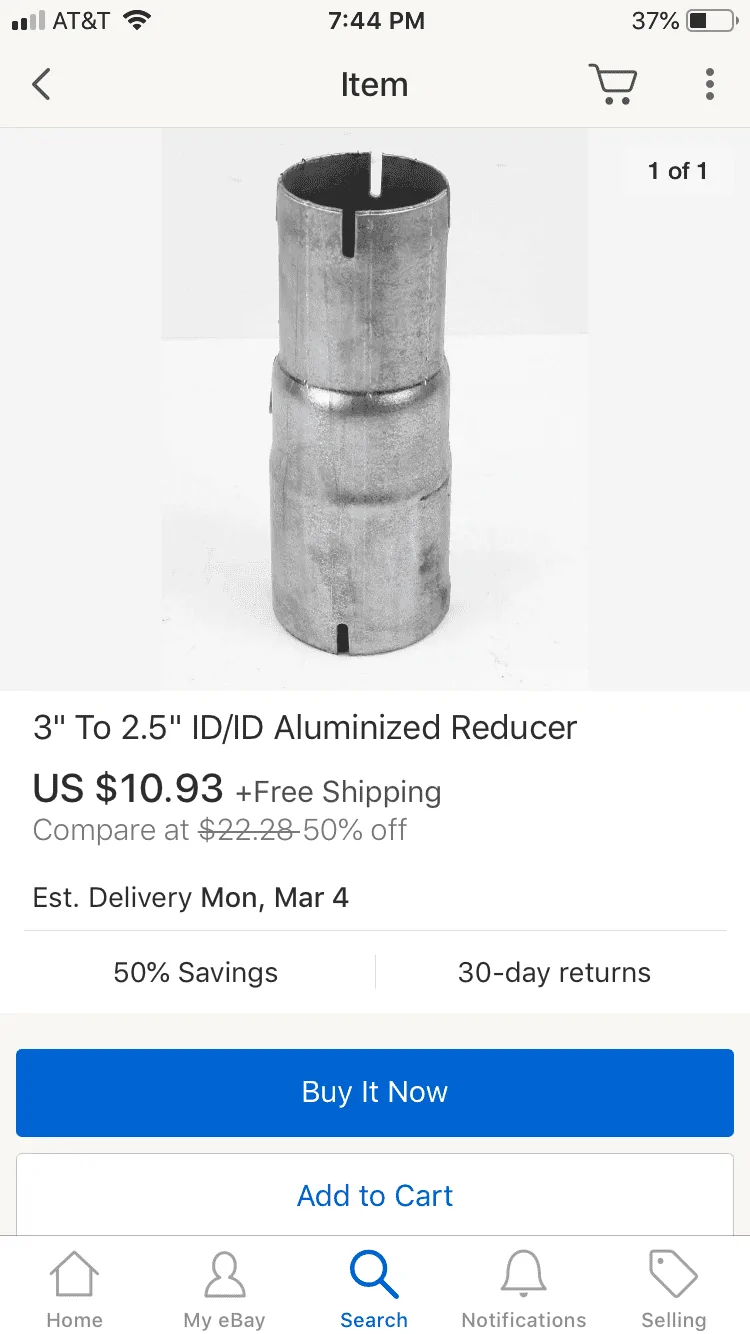Open the My eBay tab
This screenshot has height=1334, width=750.
point(224,1289)
